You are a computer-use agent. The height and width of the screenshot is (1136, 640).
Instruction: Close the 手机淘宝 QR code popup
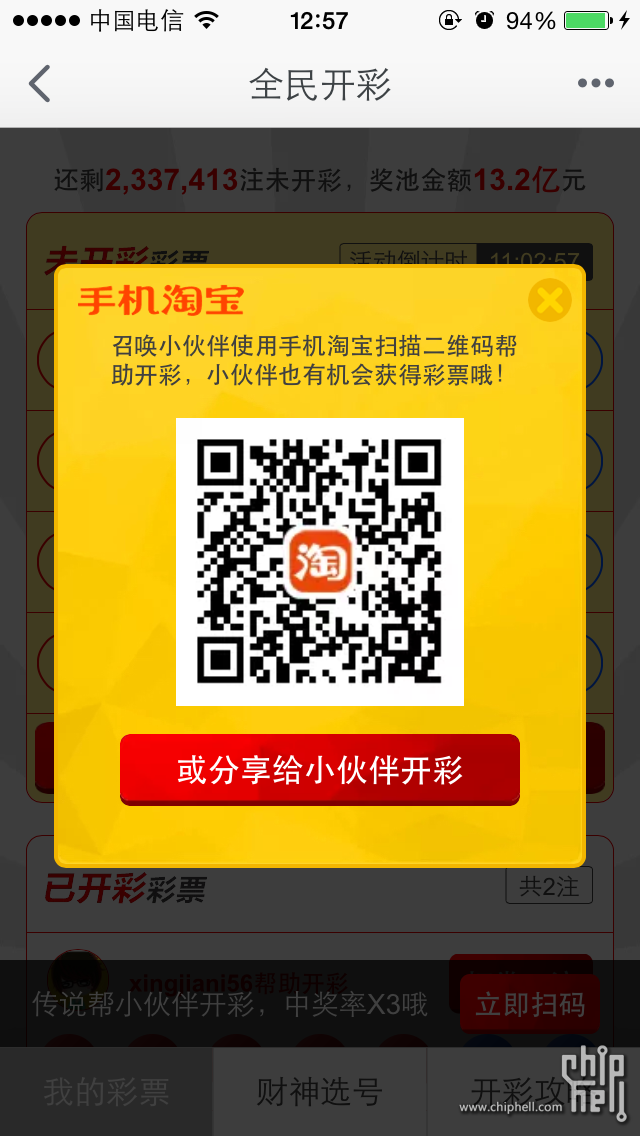(x=549, y=299)
